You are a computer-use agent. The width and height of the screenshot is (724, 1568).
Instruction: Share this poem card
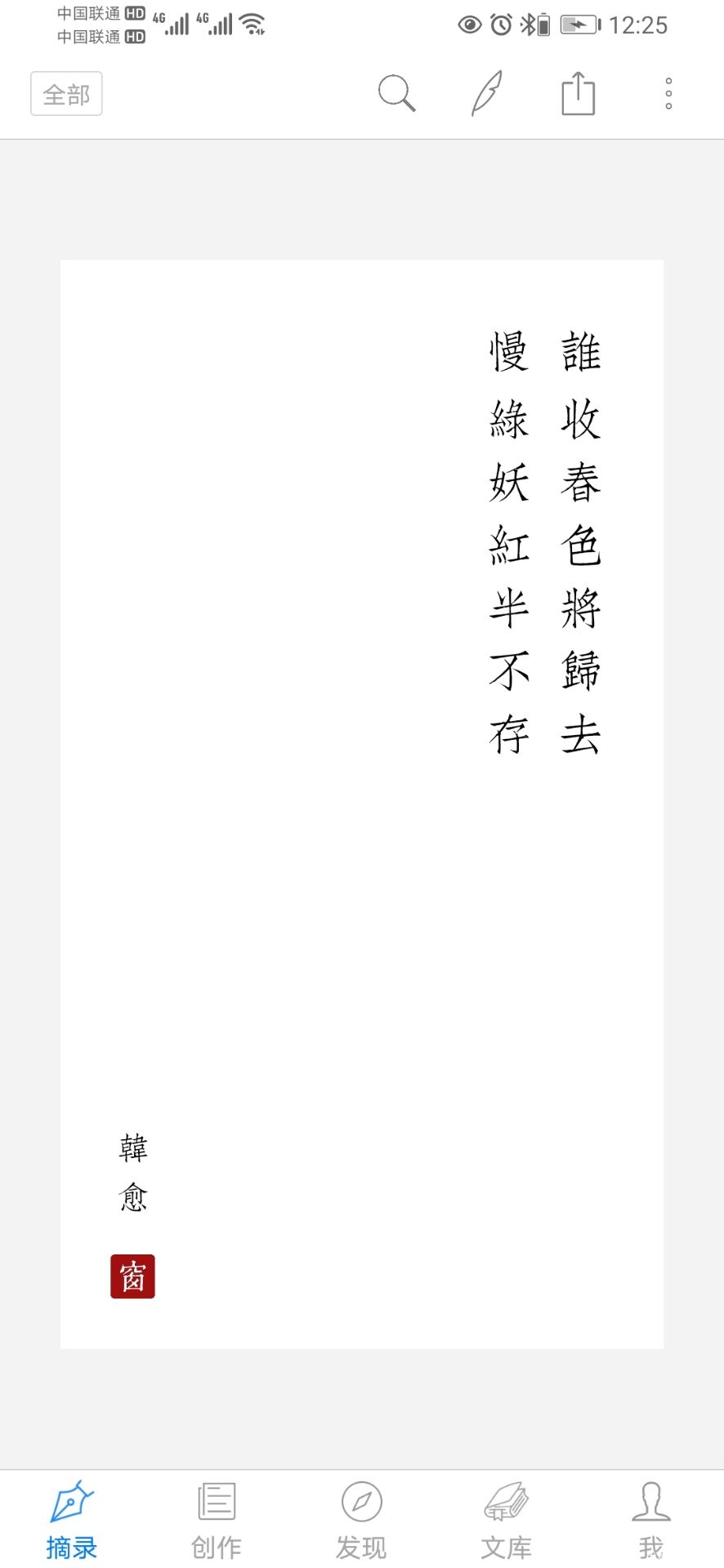click(579, 93)
